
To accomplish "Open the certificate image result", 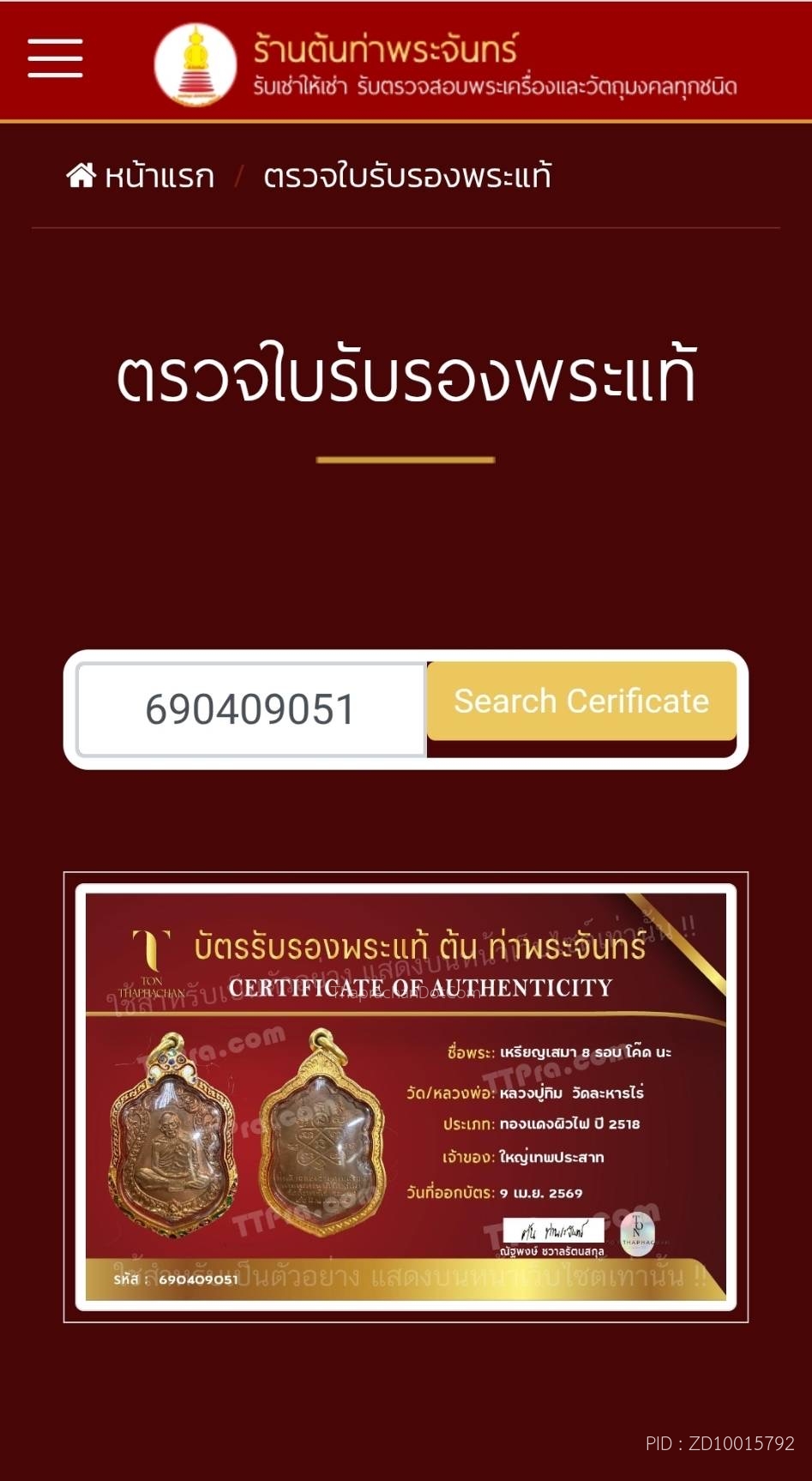I will pyautogui.click(x=406, y=1097).
